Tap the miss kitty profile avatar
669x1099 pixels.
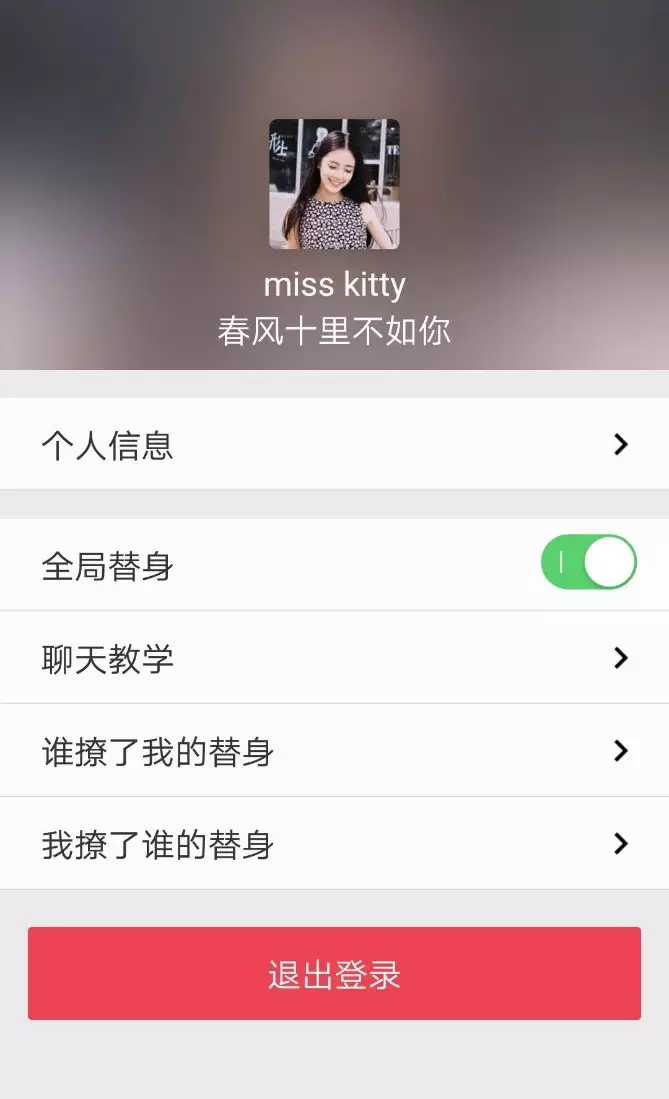(x=334, y=184)
